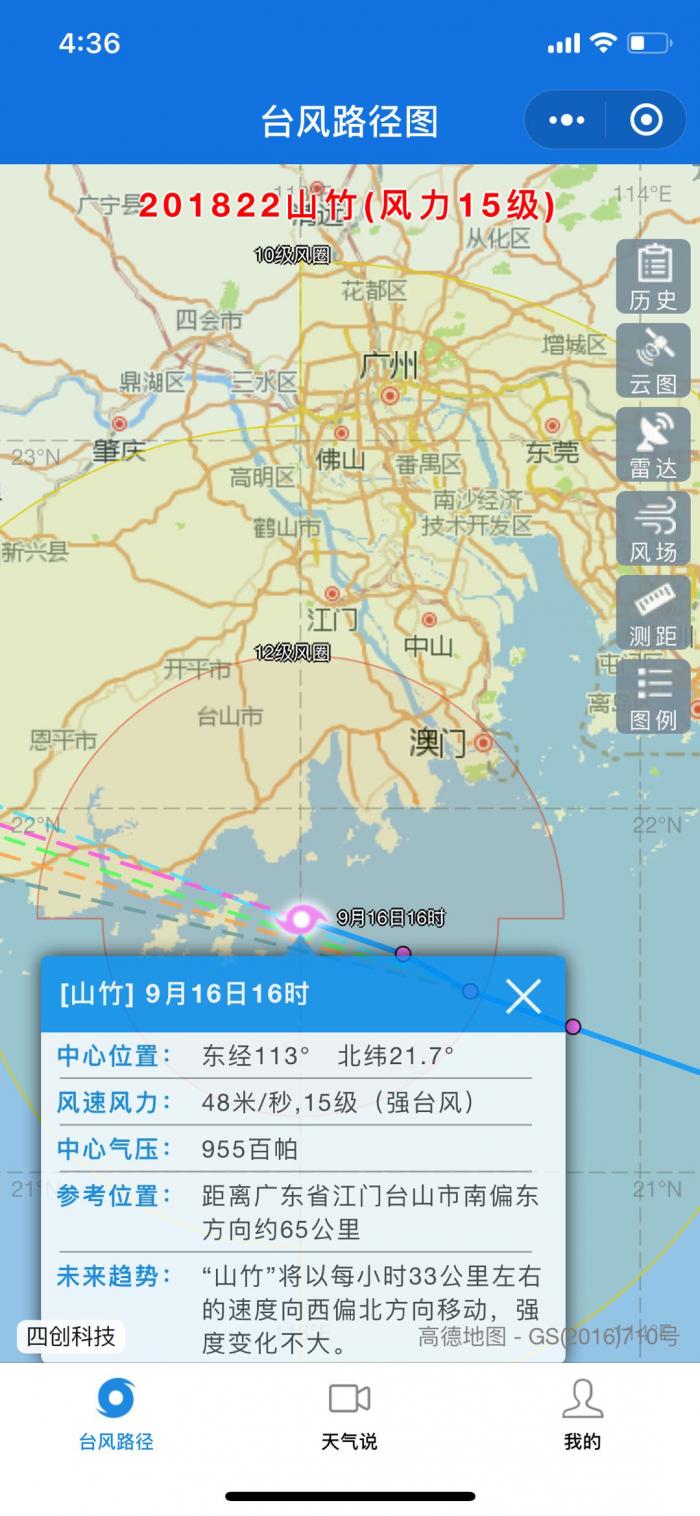The height and width of the screenshot is (1516, 700).
Task: Tap the typhoon marker at 9月16日16时
Action: (301, 918)
